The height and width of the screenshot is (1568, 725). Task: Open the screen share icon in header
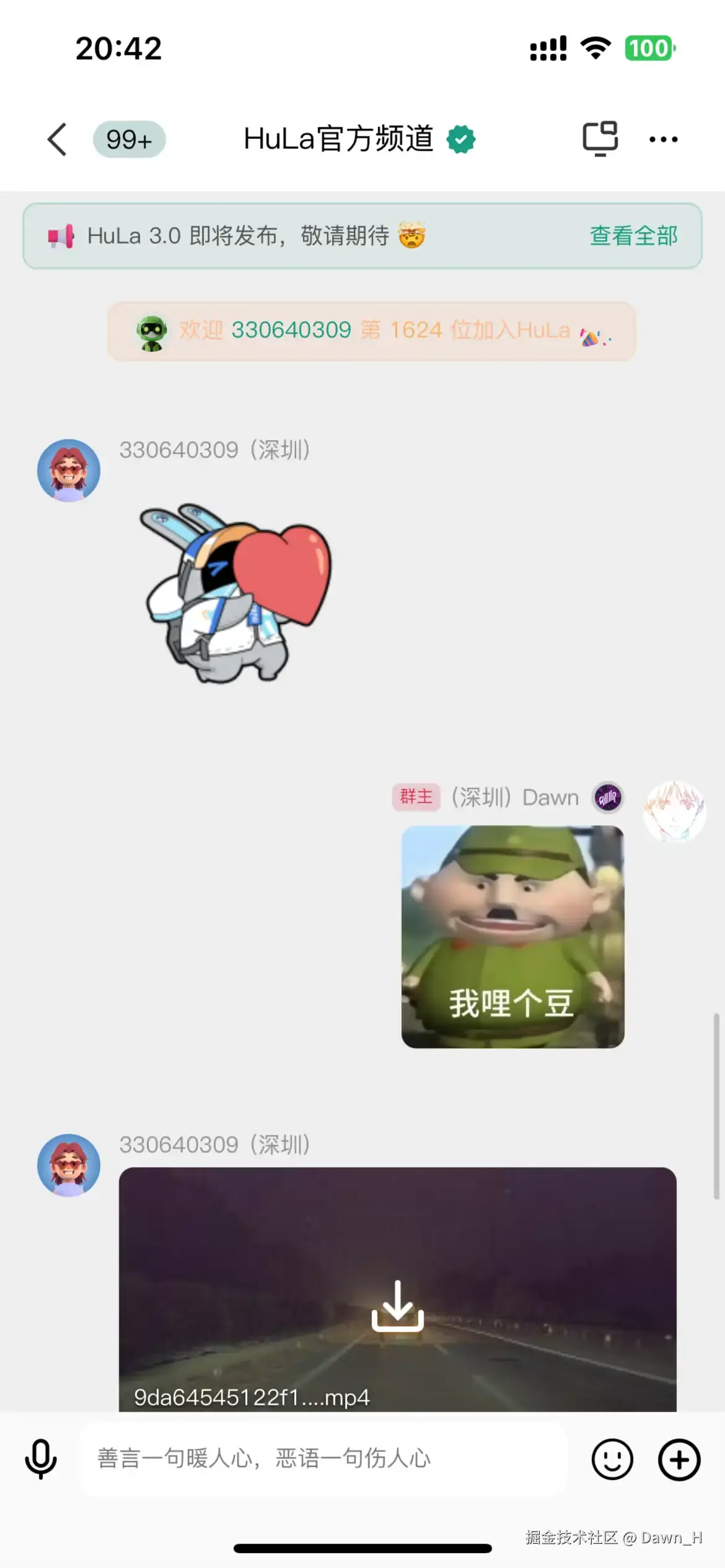[x=600, y=139]
